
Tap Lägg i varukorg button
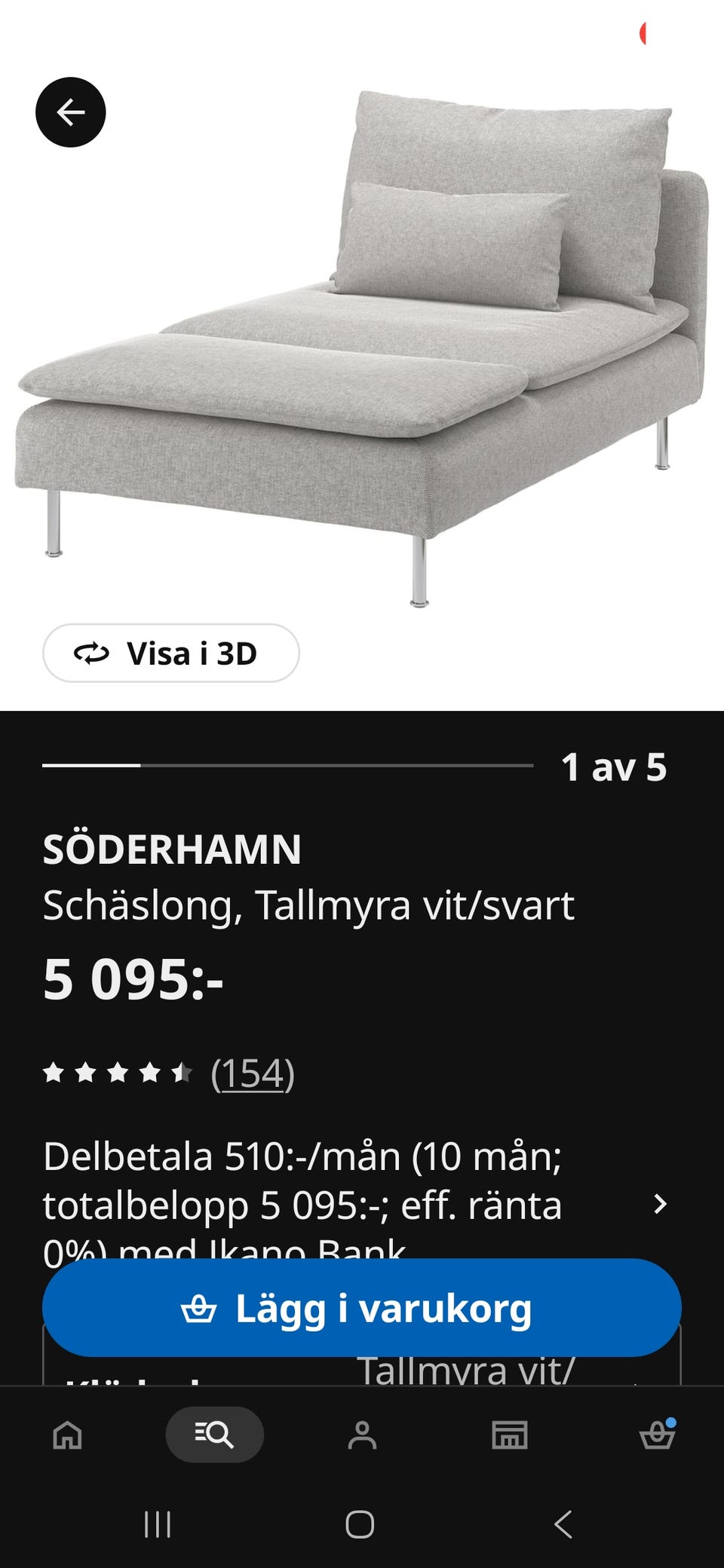(x=362, y=1308)
